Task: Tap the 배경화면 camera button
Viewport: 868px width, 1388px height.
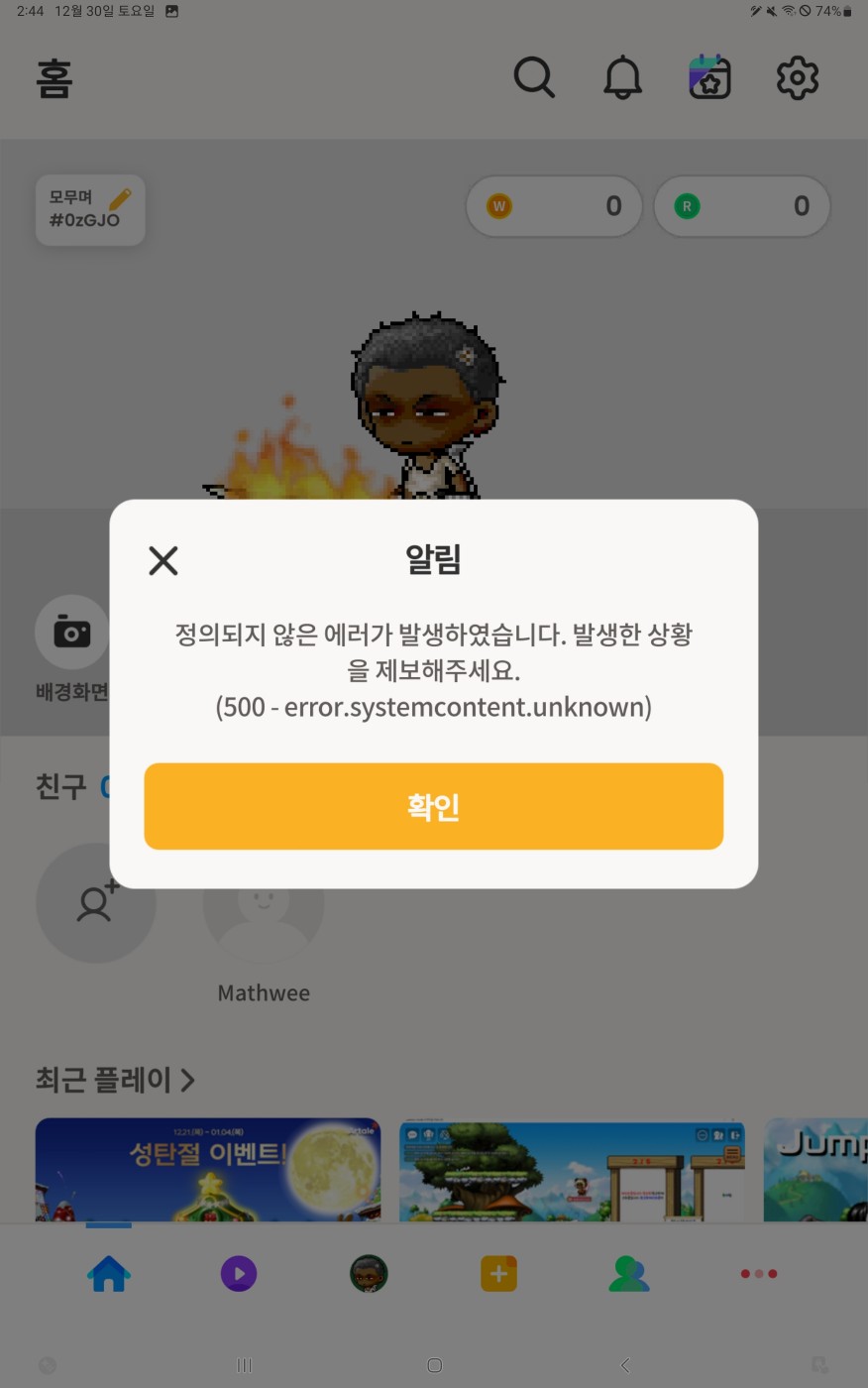Action: tap(71, 633)
